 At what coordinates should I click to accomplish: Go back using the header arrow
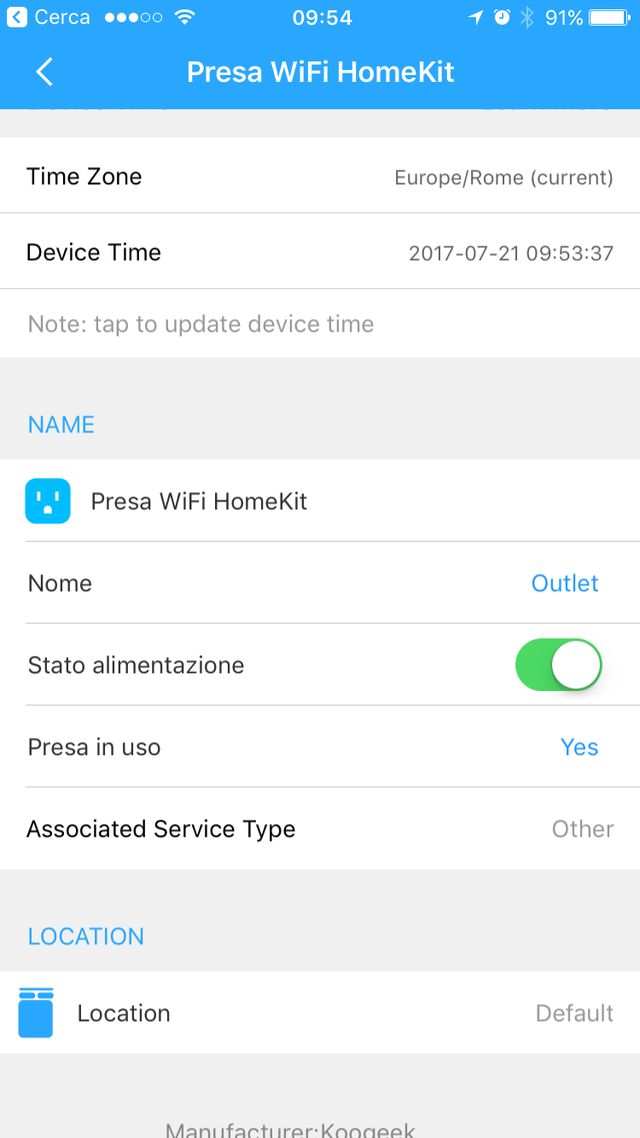coord(44,72)
